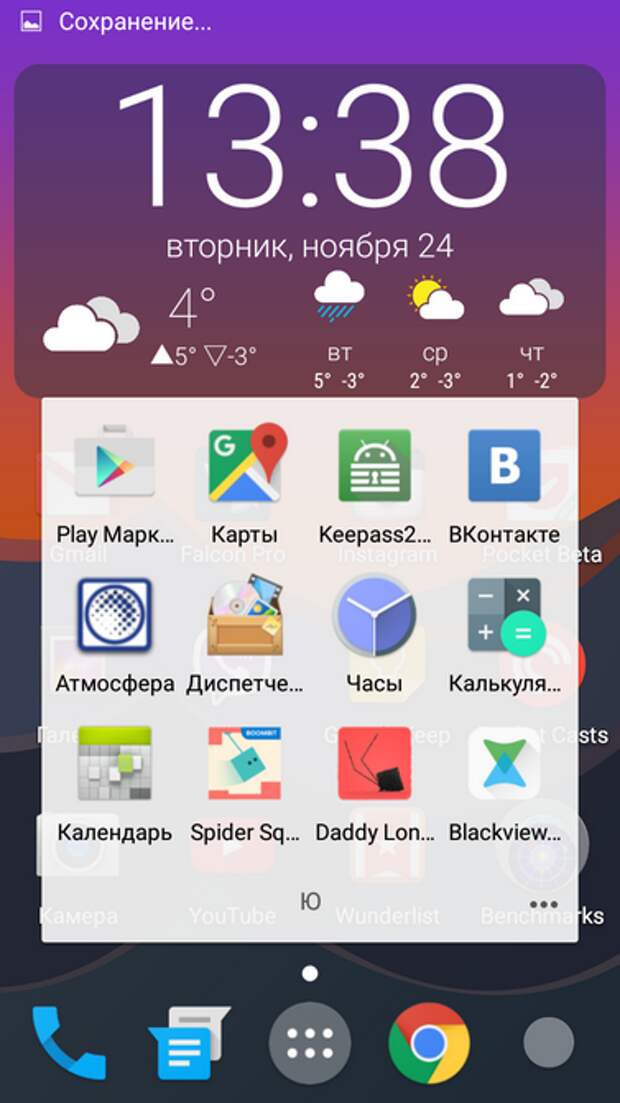Open the Blackview app
Image resolution: width=620 pixels, height=1103 pixels.
[x=505, y=763]
